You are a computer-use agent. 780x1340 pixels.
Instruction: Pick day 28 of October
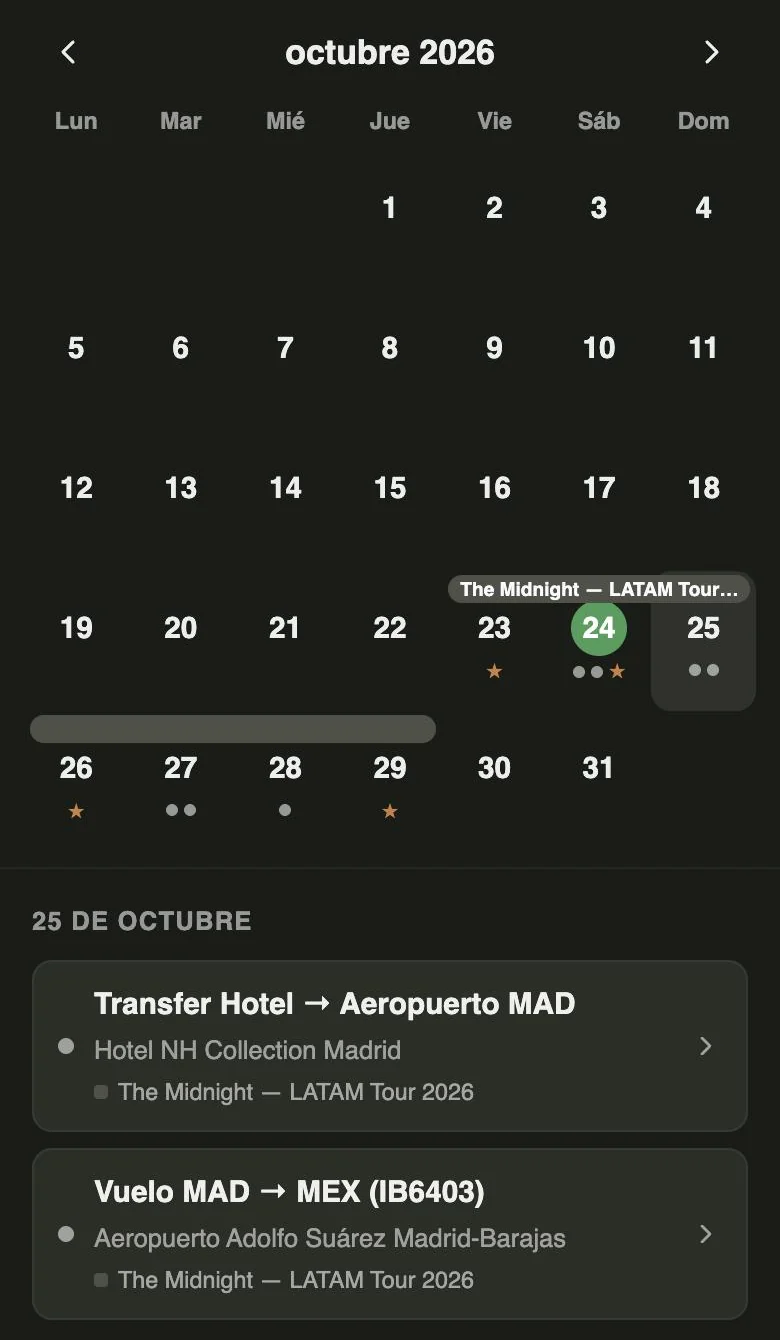[285, 781]
